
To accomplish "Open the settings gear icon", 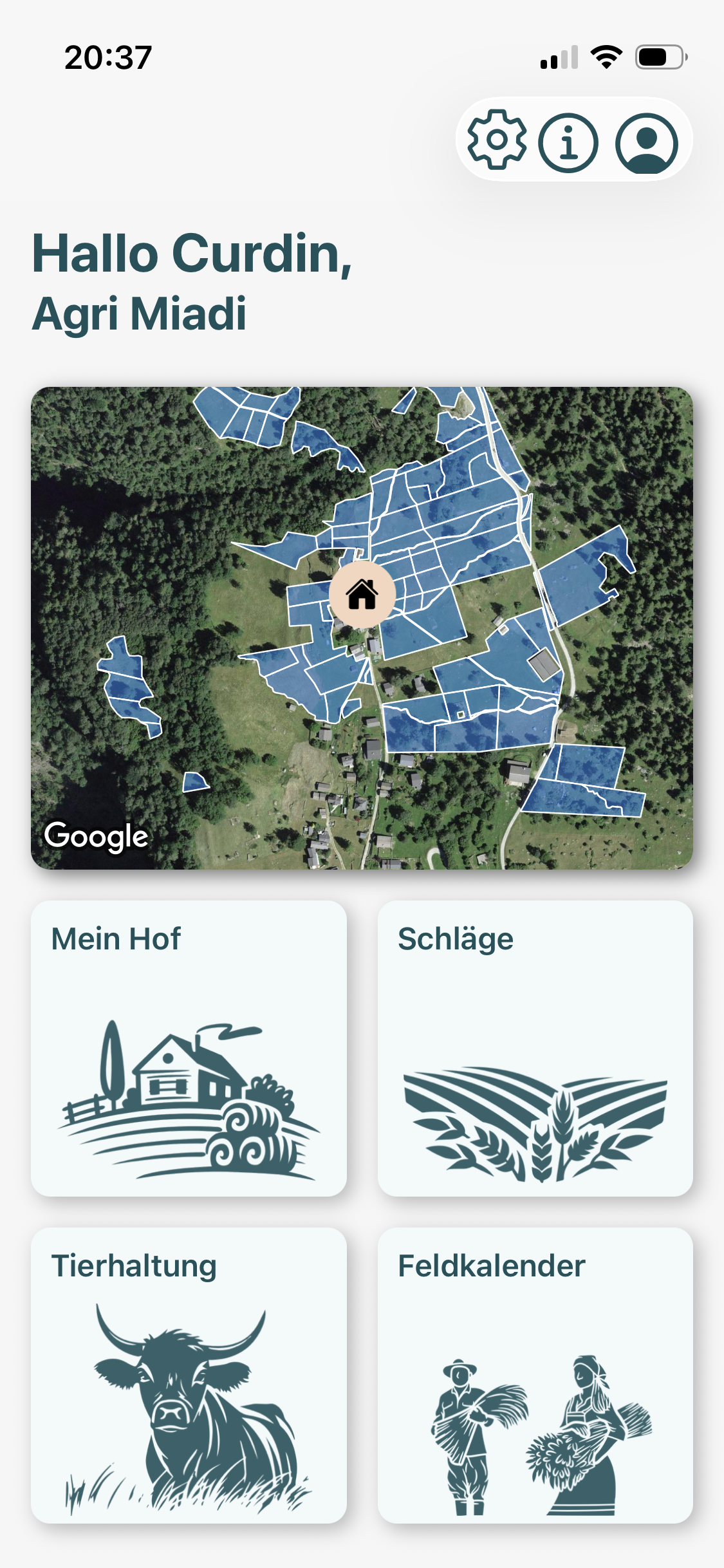I will point(496,140).
